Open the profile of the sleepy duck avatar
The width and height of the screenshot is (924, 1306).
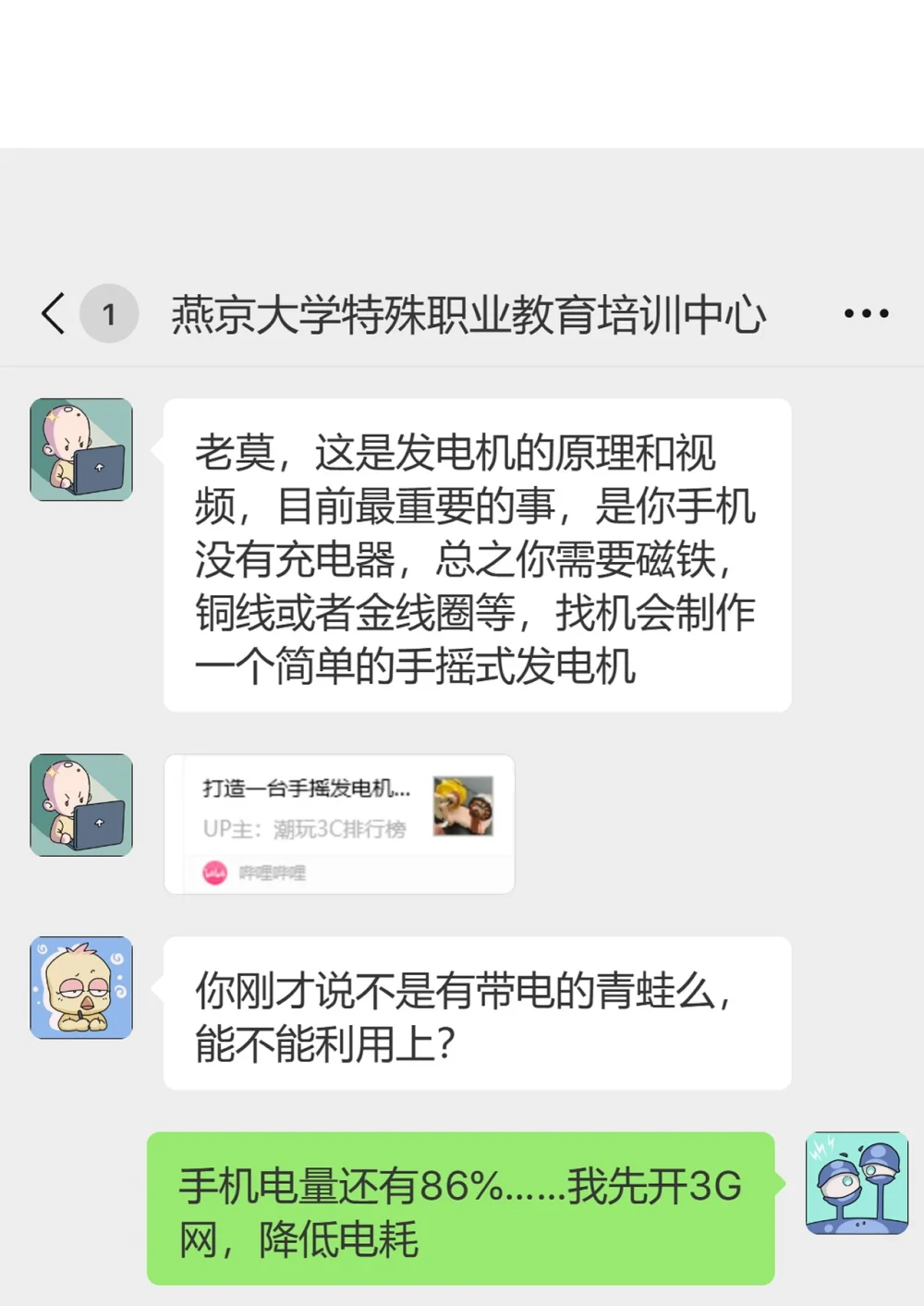81,988
